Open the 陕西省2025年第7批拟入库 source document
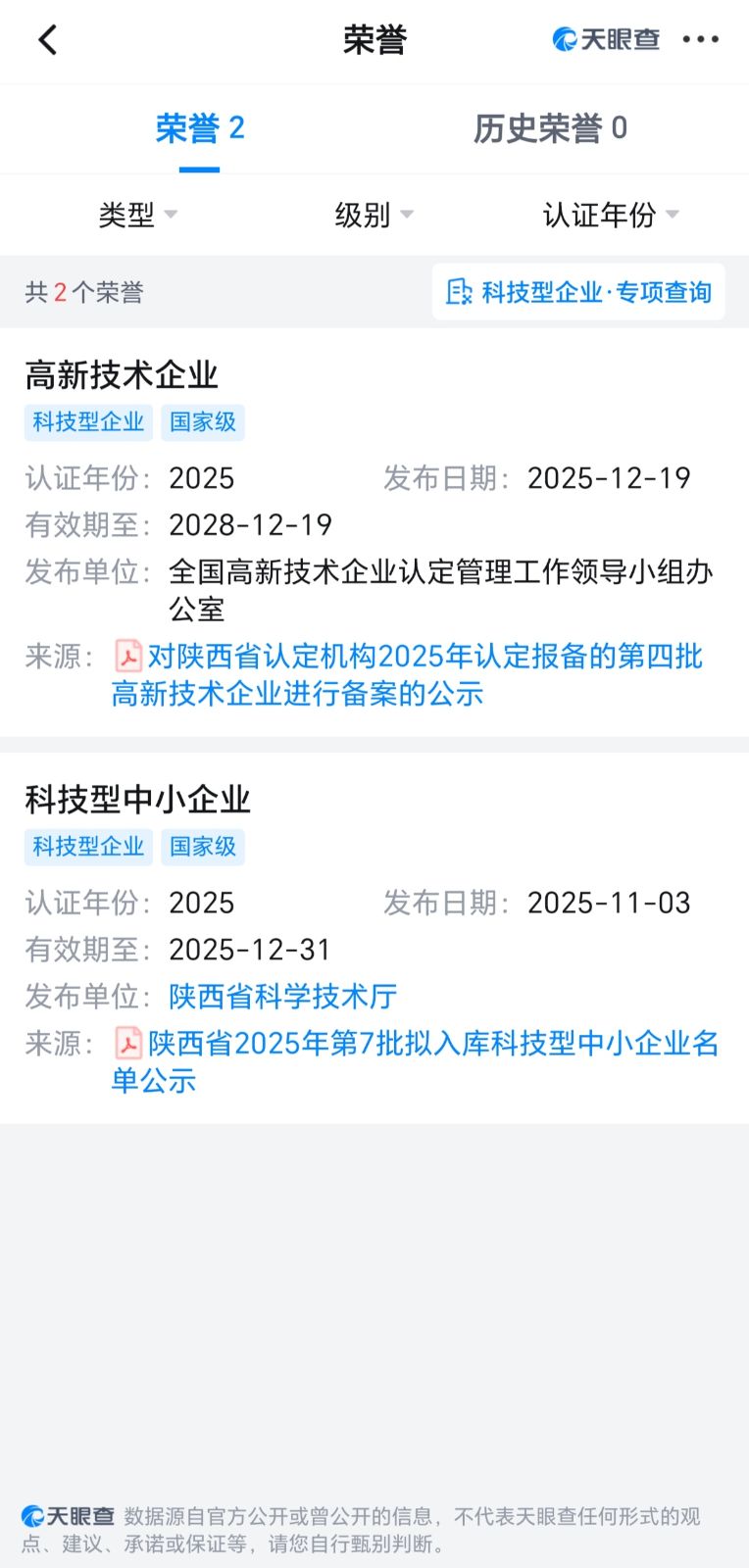 tap(431, 1044)
